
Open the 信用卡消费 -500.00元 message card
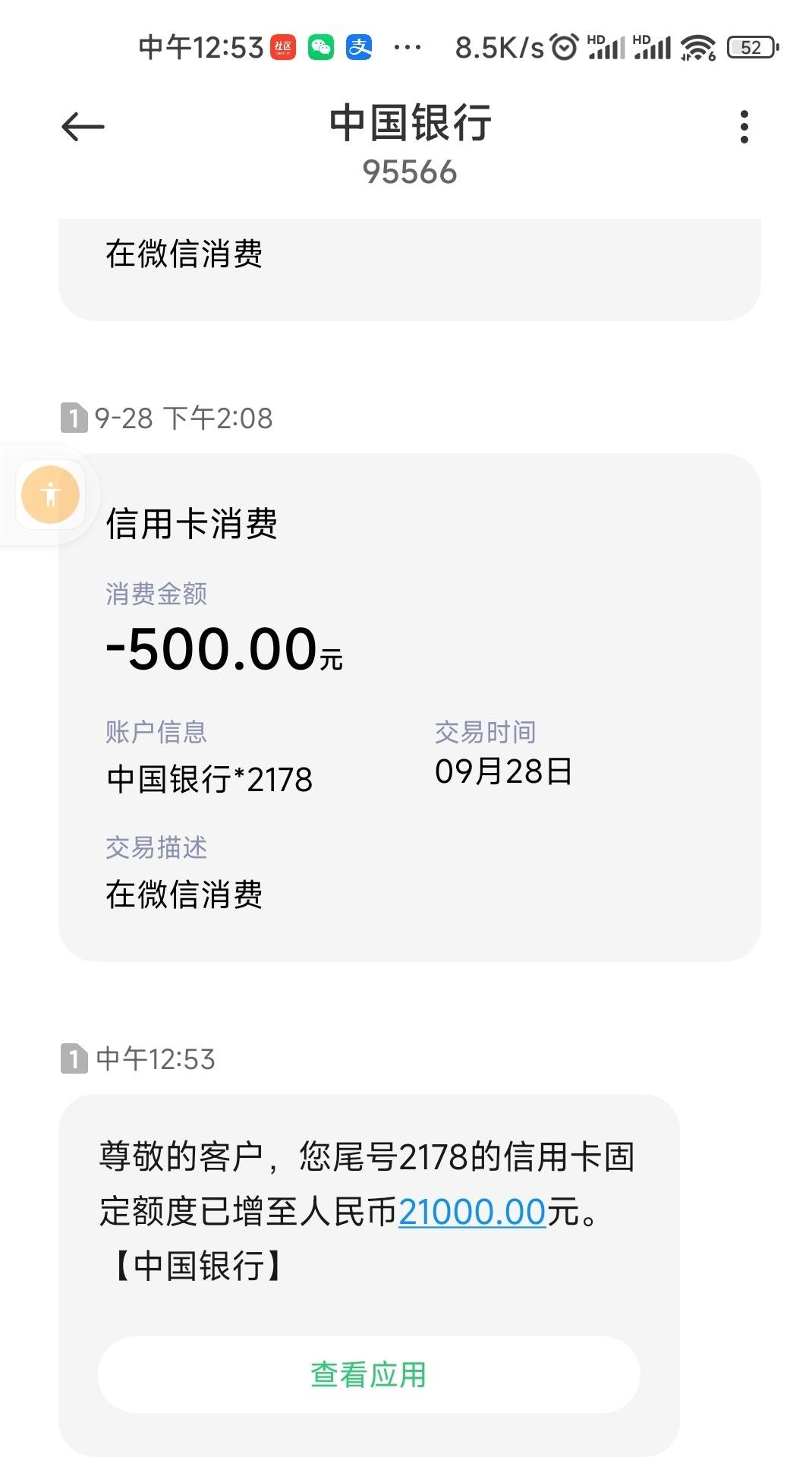pos(410,707)
